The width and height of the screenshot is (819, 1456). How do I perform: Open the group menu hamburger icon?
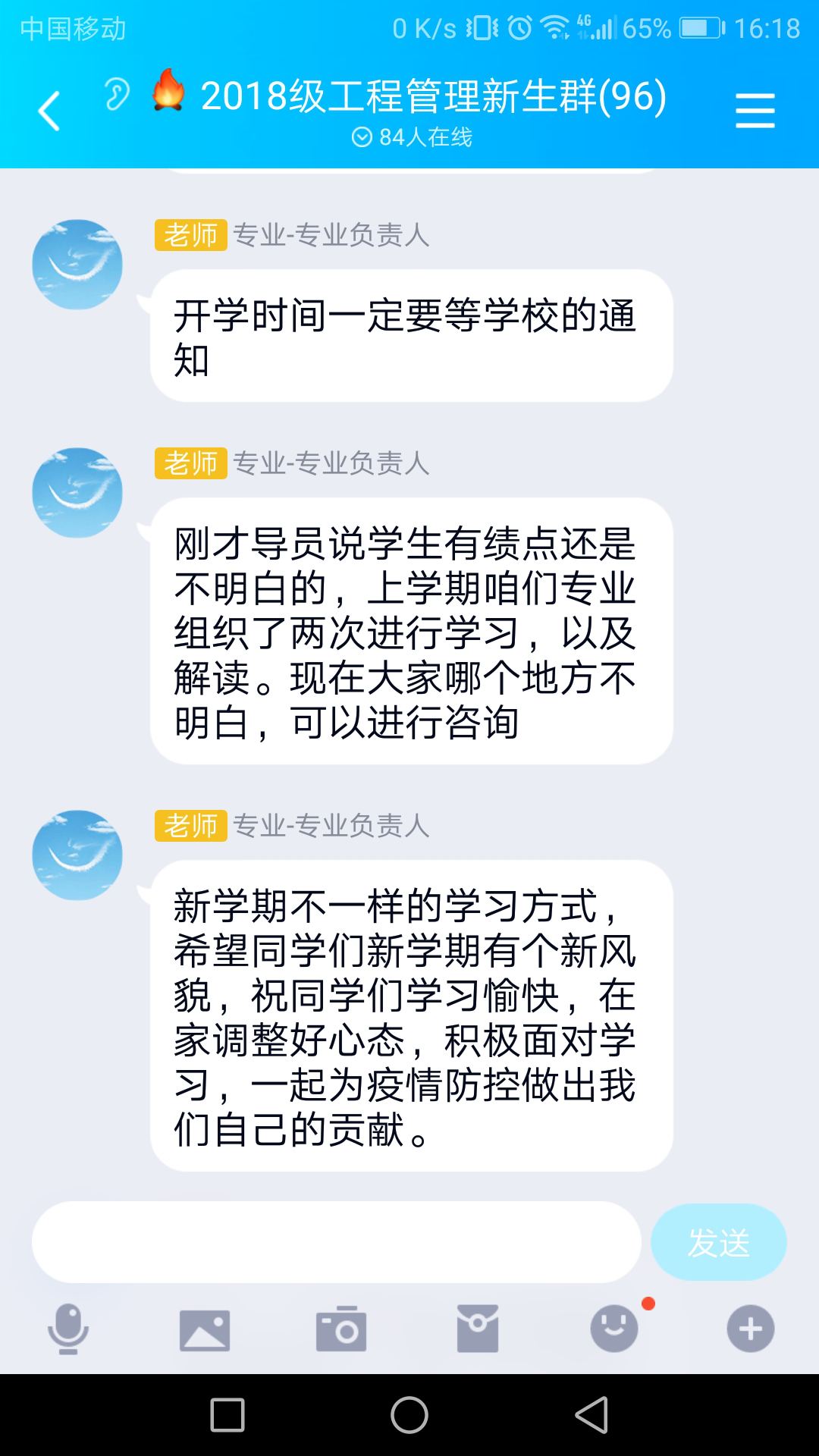pyautogui.click(x=755, y=111)
